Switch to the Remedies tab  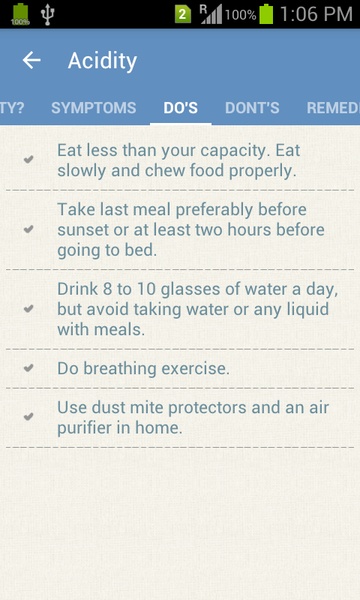click(x=333, y=108)
